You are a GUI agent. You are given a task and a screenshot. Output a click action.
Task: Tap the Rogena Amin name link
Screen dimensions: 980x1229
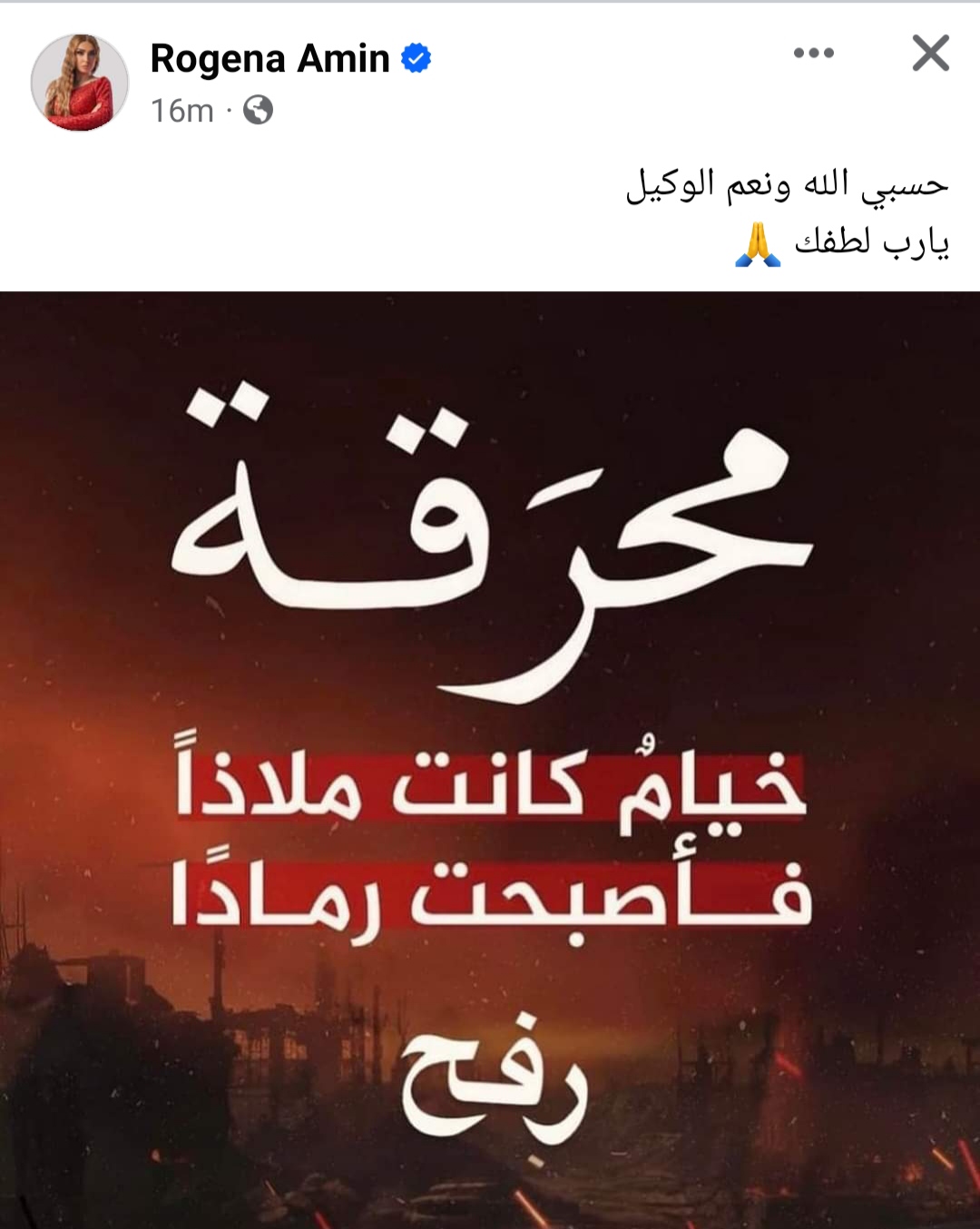click(269, 59)
